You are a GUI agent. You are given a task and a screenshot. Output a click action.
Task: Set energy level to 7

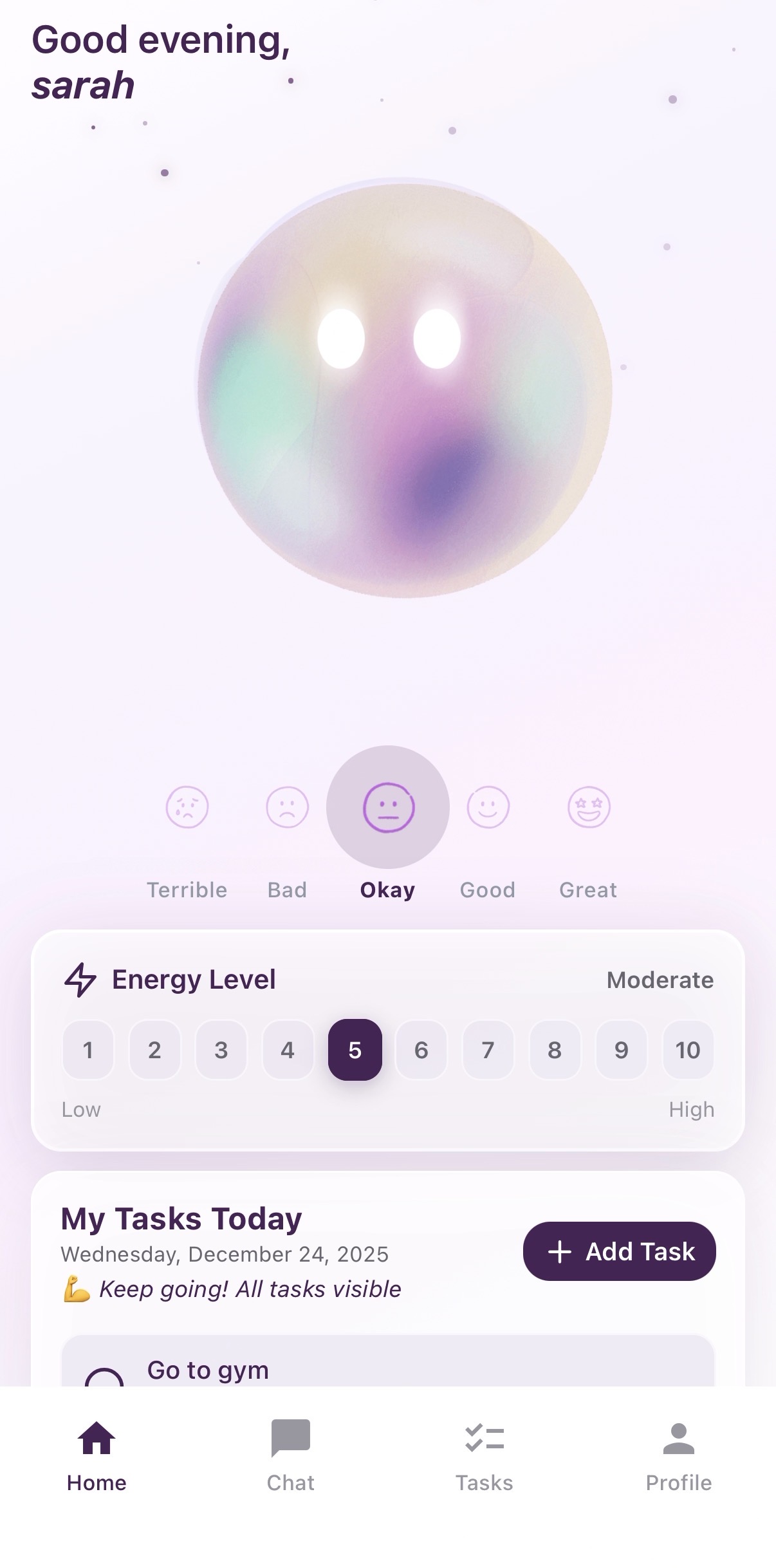click(x=488, y=1050)
